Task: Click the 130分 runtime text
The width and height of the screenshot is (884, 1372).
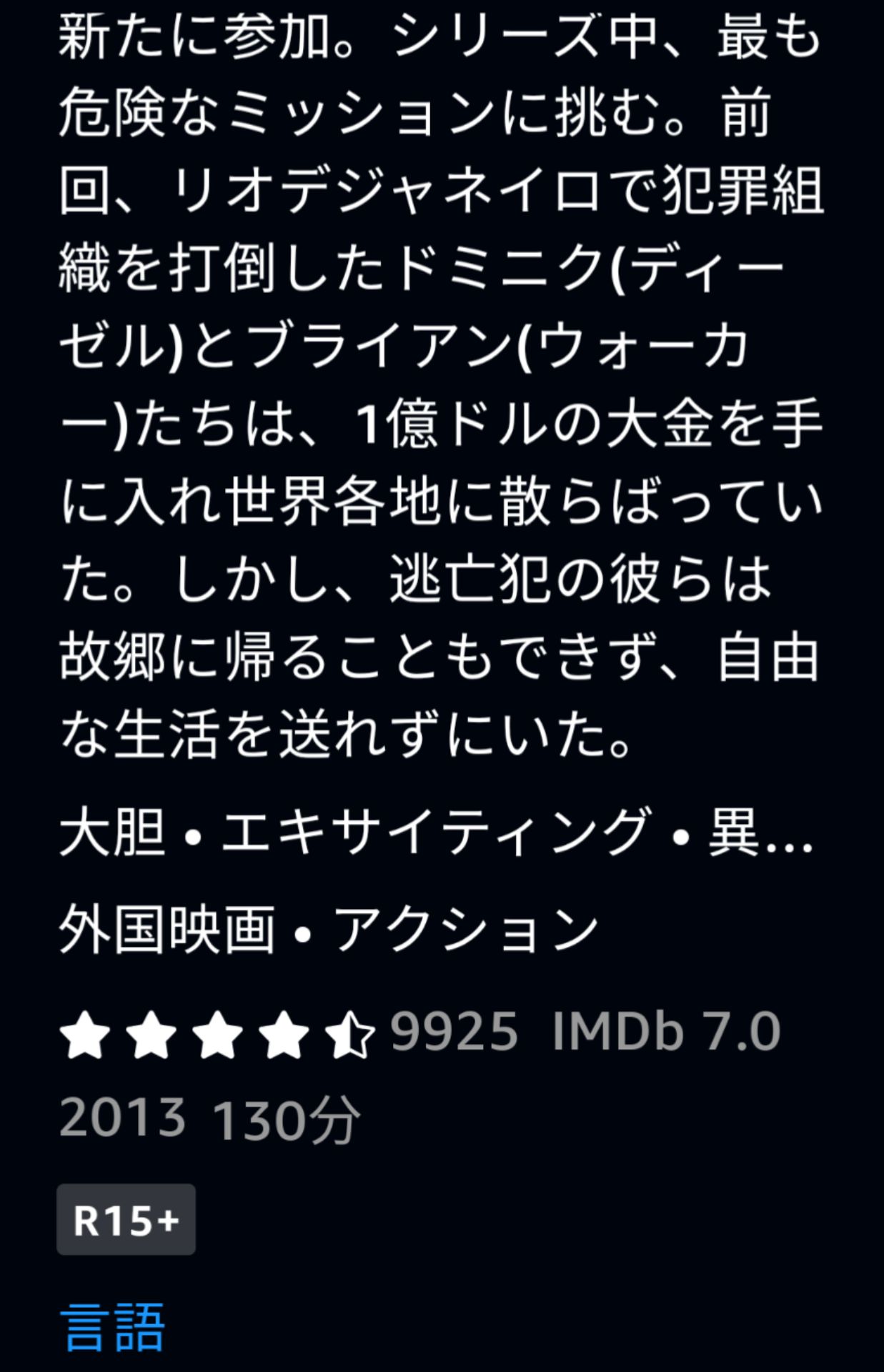Action: coord(289,1120)
